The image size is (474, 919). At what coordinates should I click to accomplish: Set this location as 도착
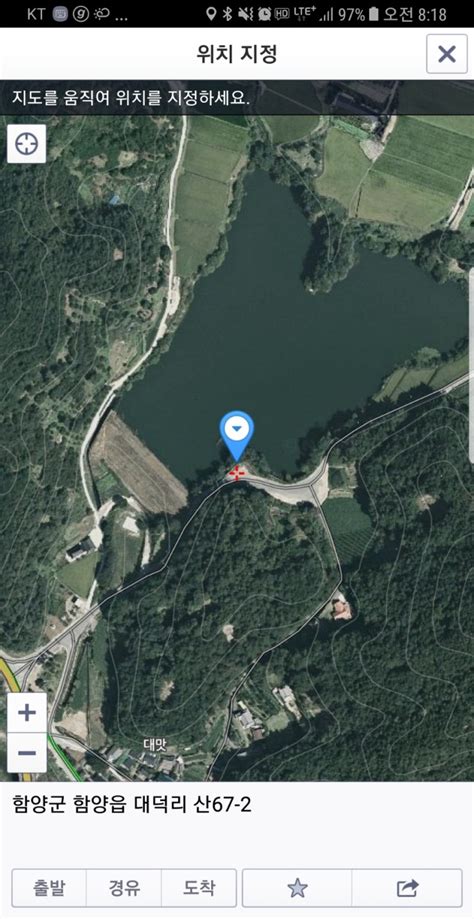pyautogui.click(x=199, y=888)
